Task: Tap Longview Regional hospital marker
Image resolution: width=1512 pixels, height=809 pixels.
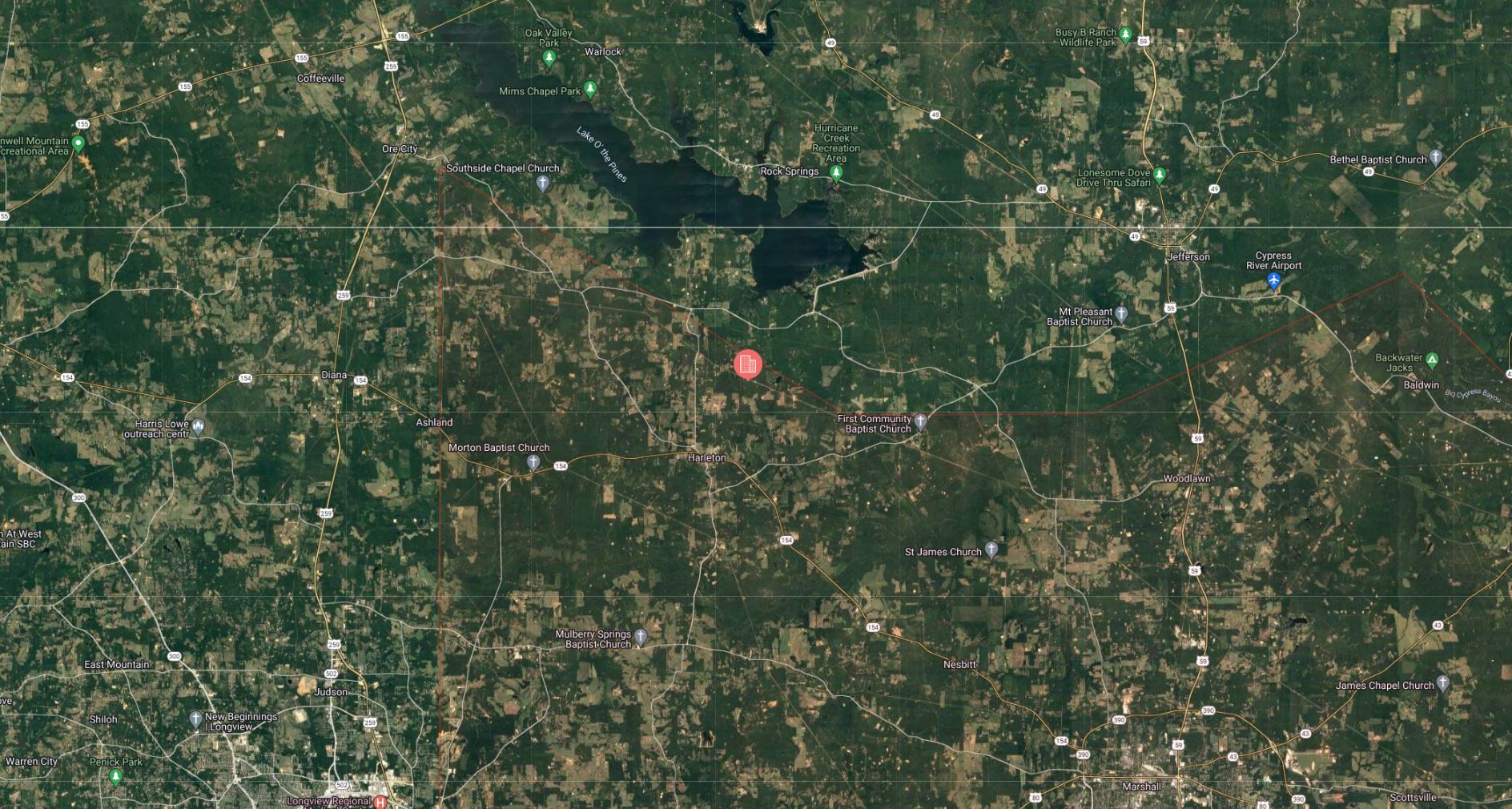Action: tap(380, 802)
